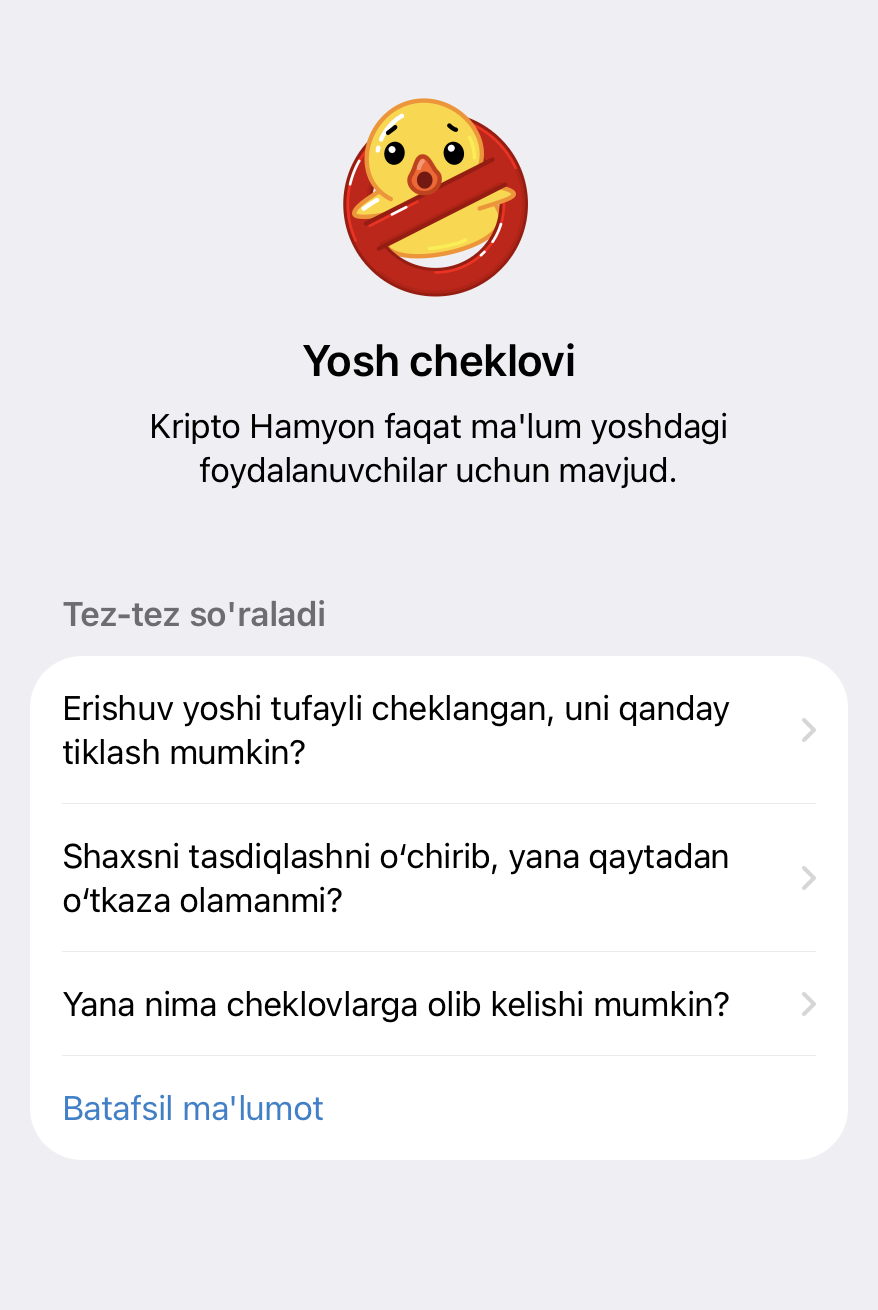Open the 'Batafsil ma'lumot' link
The image size is (878, 1310).
click(193, 1108)
